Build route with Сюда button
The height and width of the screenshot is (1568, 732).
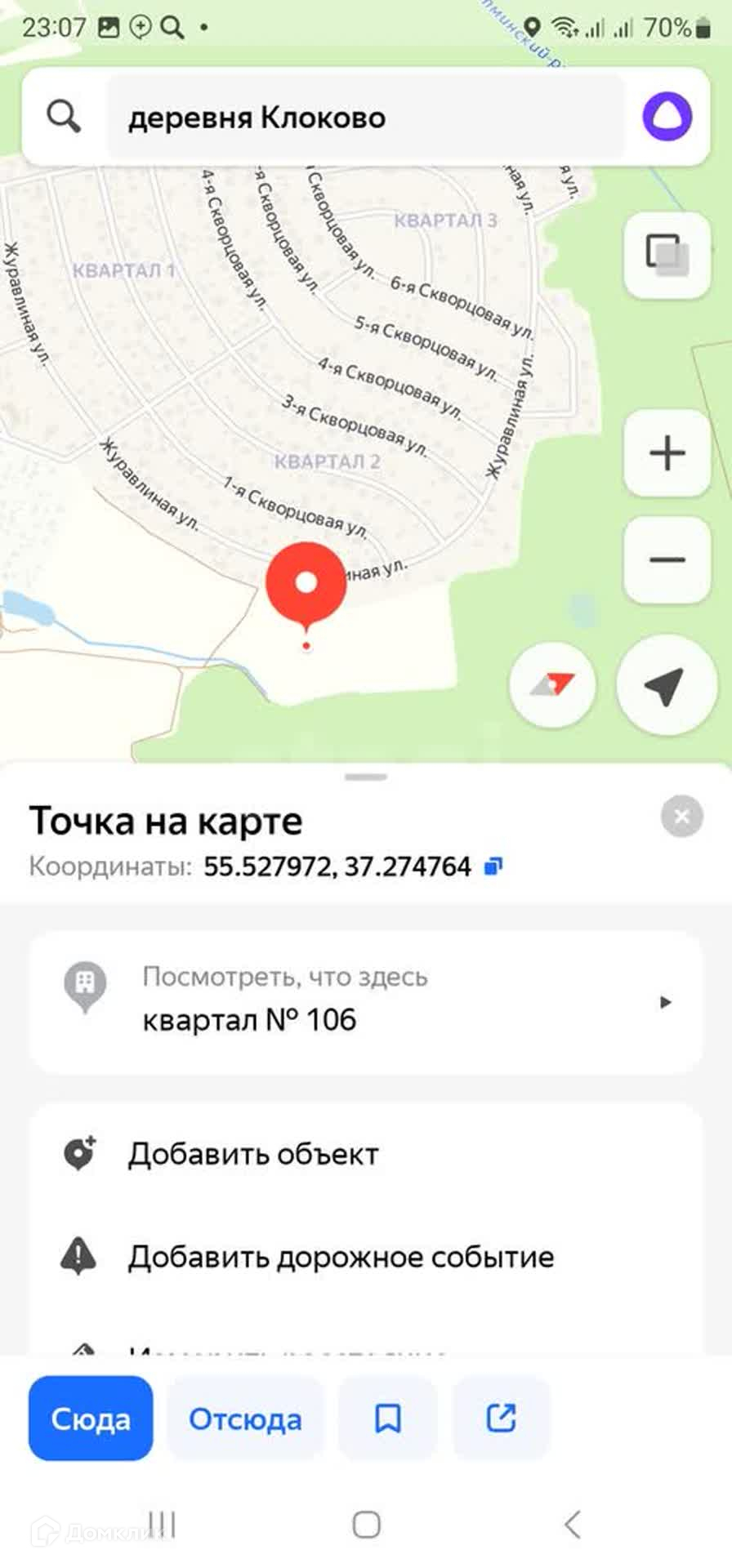pyautogui.click(x=91, y=1419)
